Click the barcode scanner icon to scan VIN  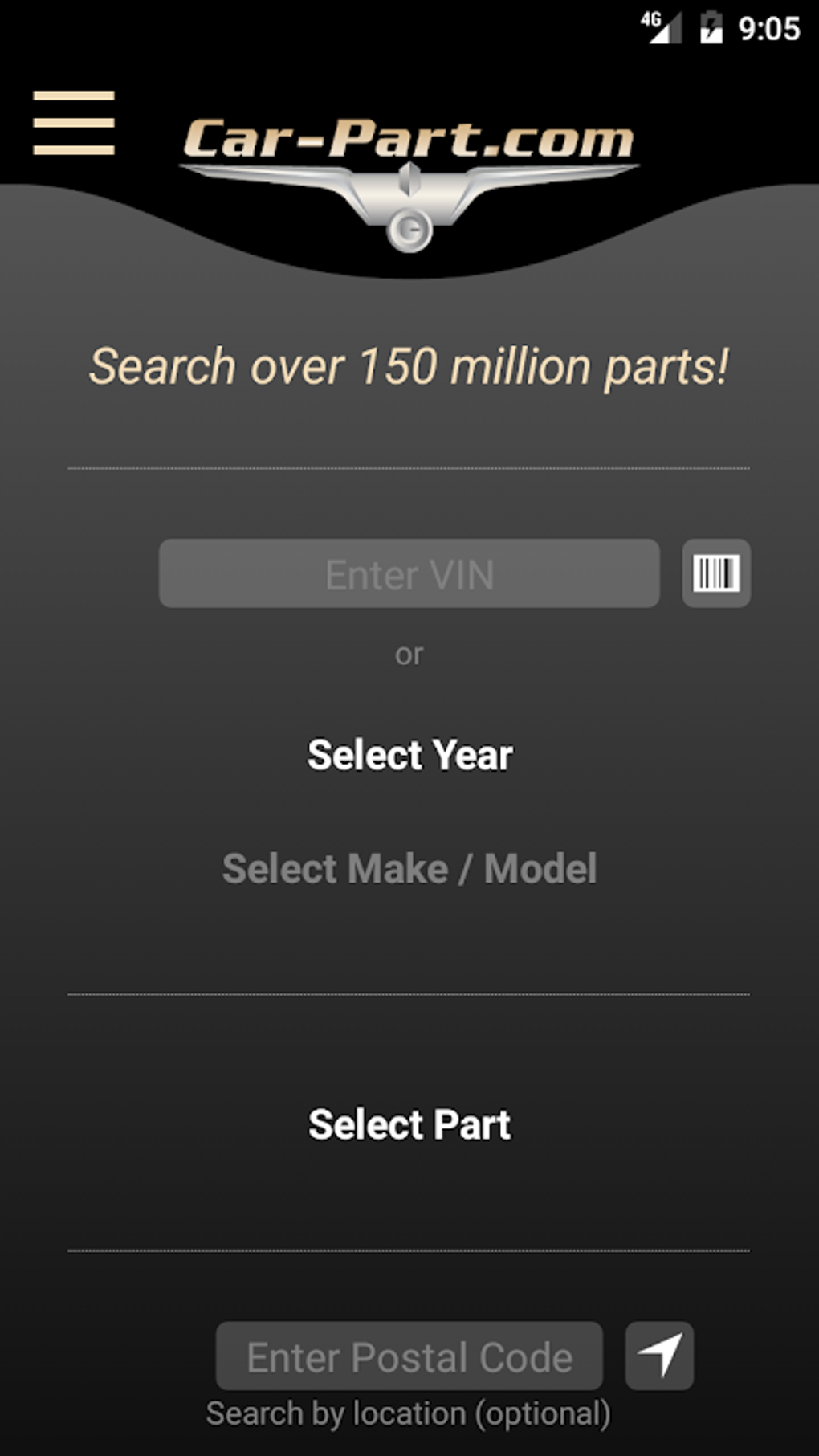point(715,573)
